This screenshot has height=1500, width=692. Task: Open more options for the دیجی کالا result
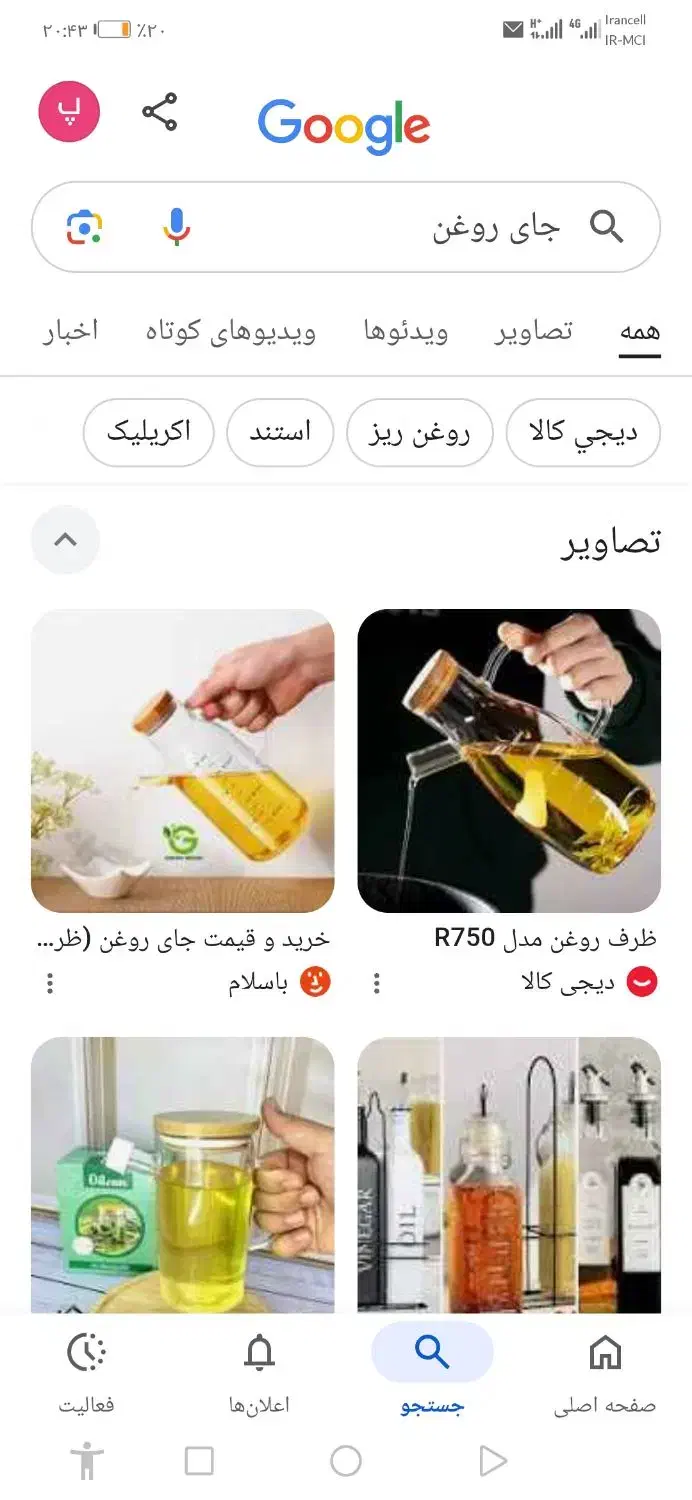pyautogui.click(x=377, y=984)
